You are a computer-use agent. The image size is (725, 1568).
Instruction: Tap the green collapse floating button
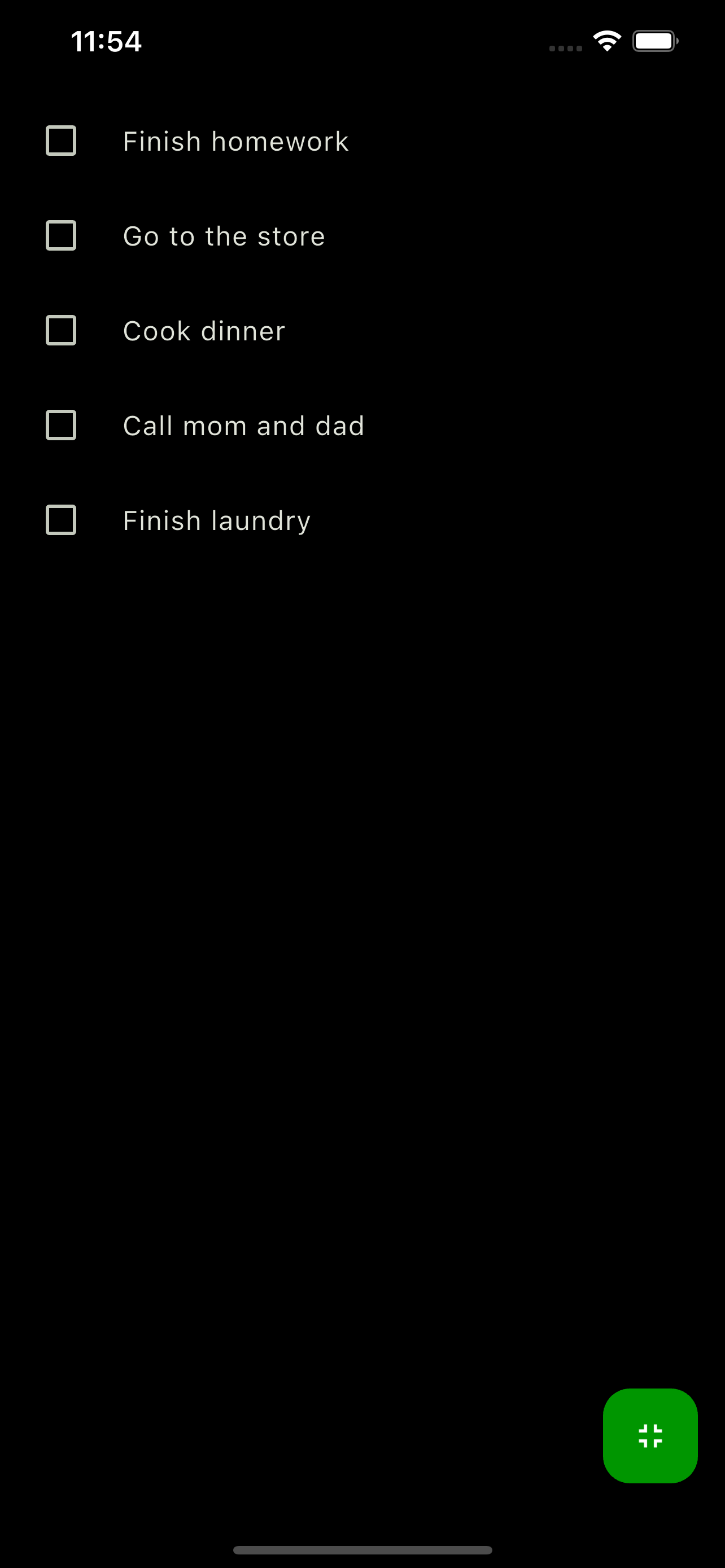click(649, 1435)
